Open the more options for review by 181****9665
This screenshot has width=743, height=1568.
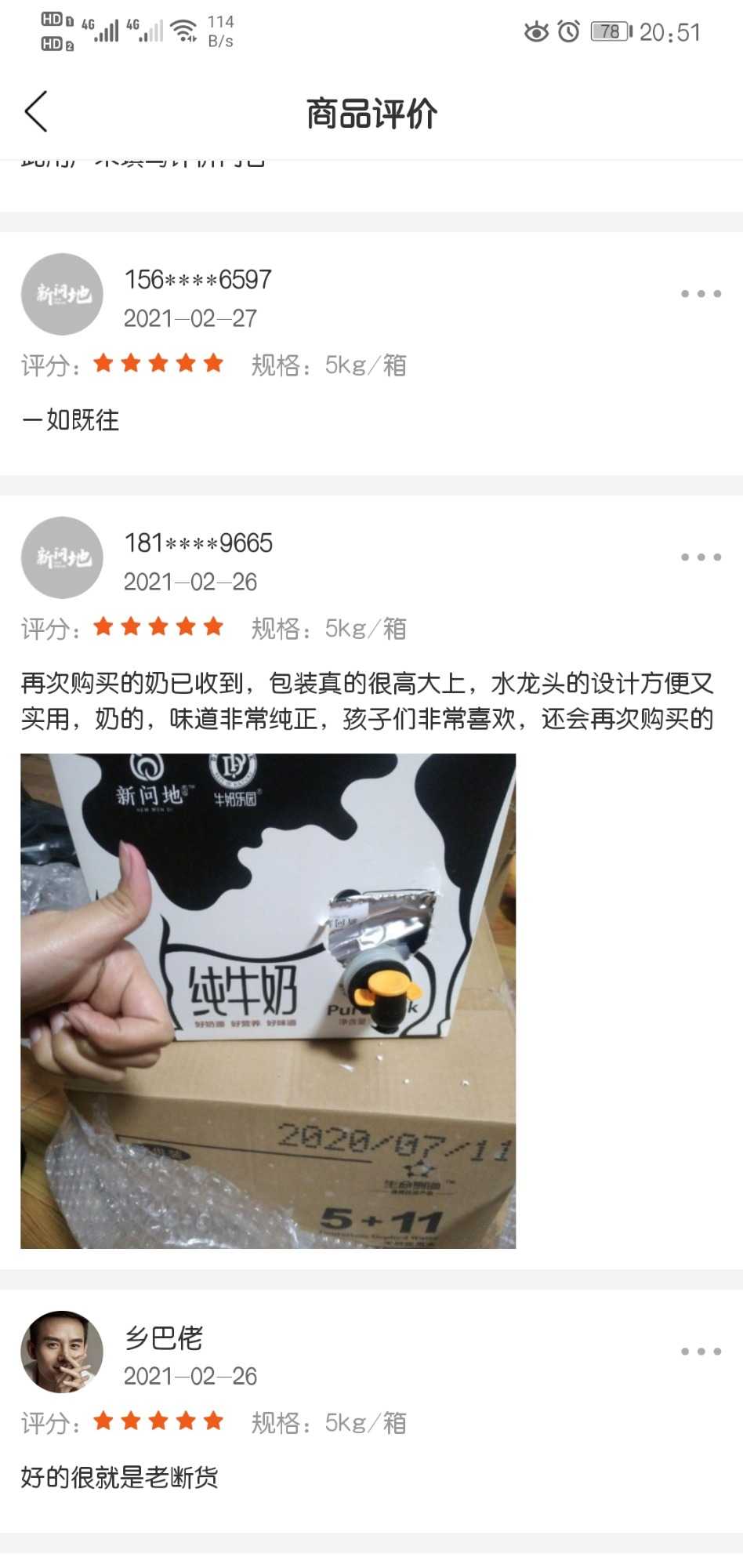pyautogui.click(x=700, y=557)
